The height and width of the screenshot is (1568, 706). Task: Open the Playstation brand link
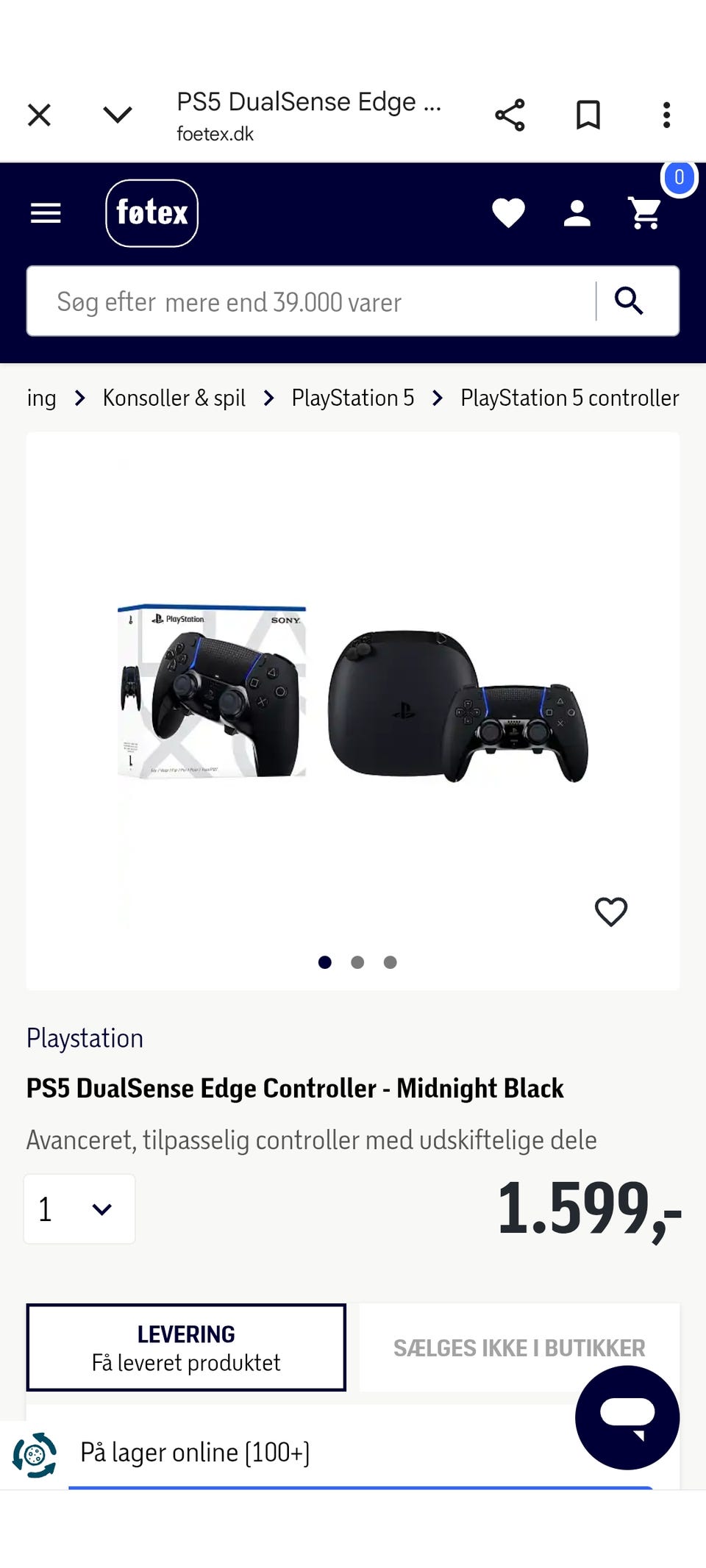coord(85,1038)
